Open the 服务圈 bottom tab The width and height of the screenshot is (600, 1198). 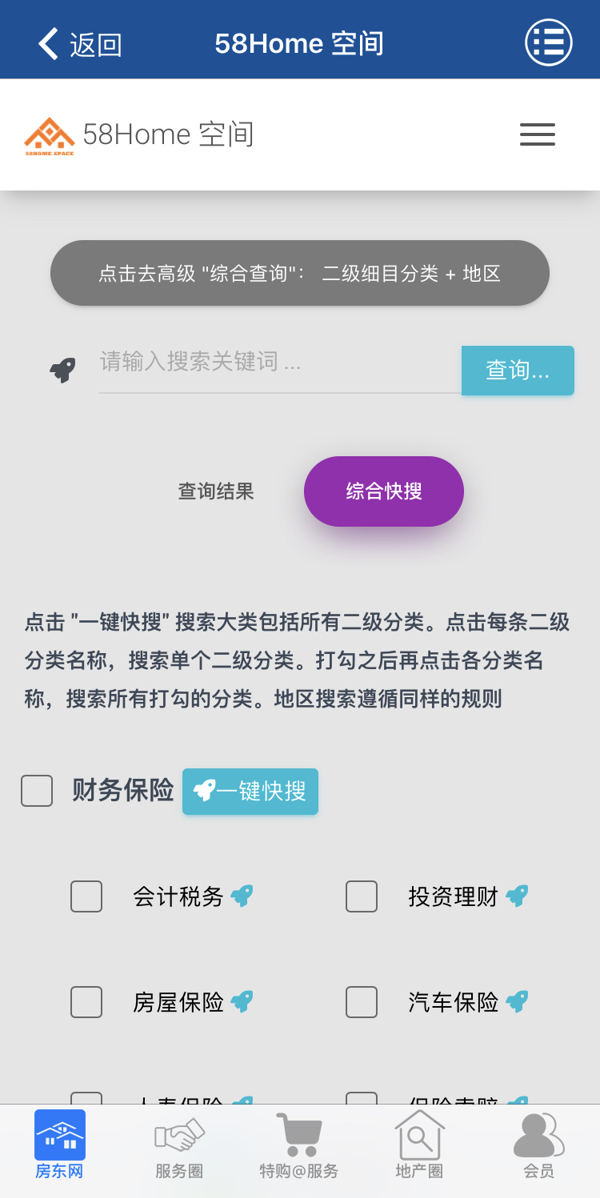(x=179, y=1147)
